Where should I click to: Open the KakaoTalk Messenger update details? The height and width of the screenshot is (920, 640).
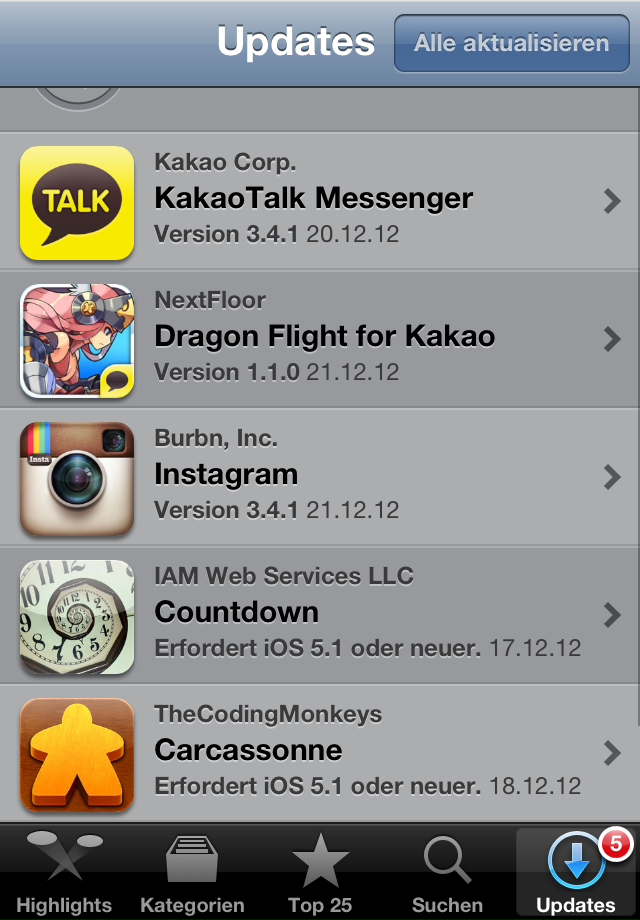click(x=320, y=201)
